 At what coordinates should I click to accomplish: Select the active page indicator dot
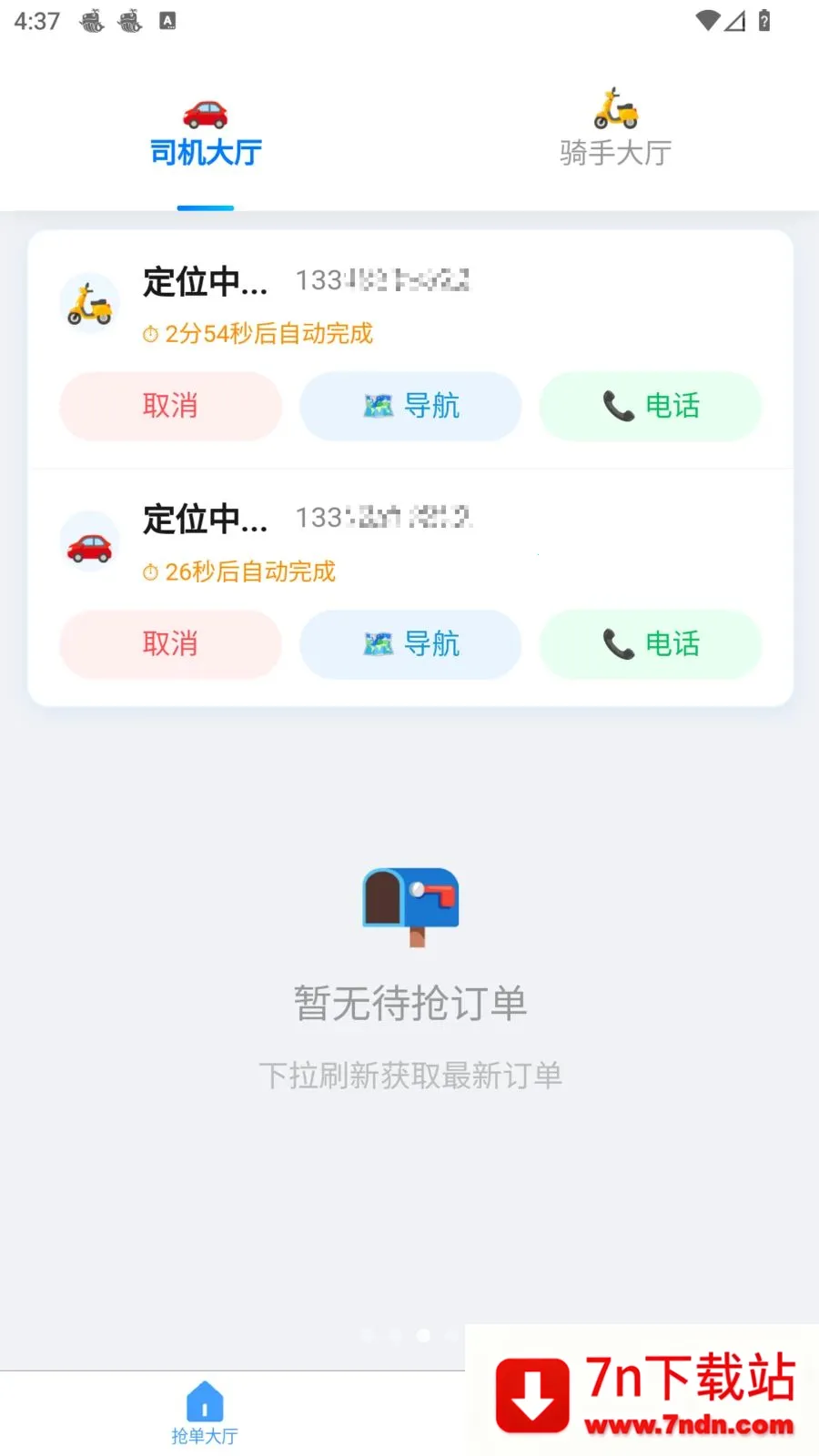(x=423, y=1335)
